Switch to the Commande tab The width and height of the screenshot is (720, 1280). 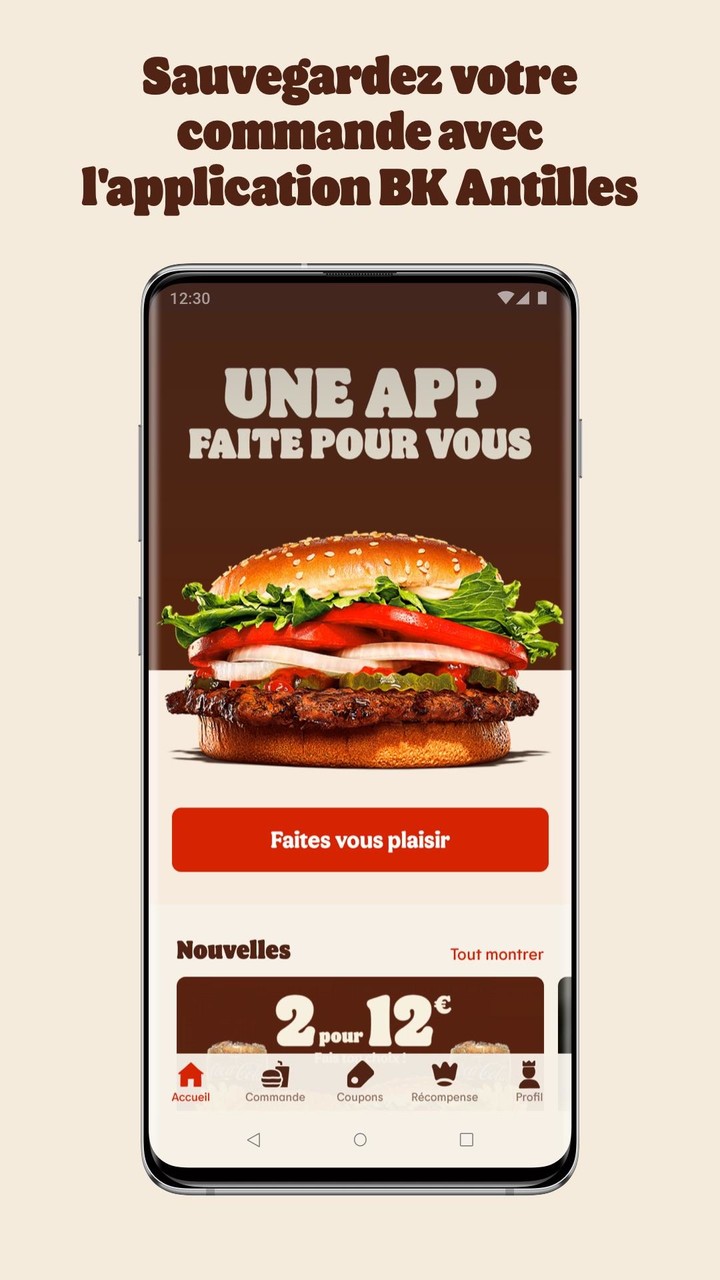(x=277, y=1085)
